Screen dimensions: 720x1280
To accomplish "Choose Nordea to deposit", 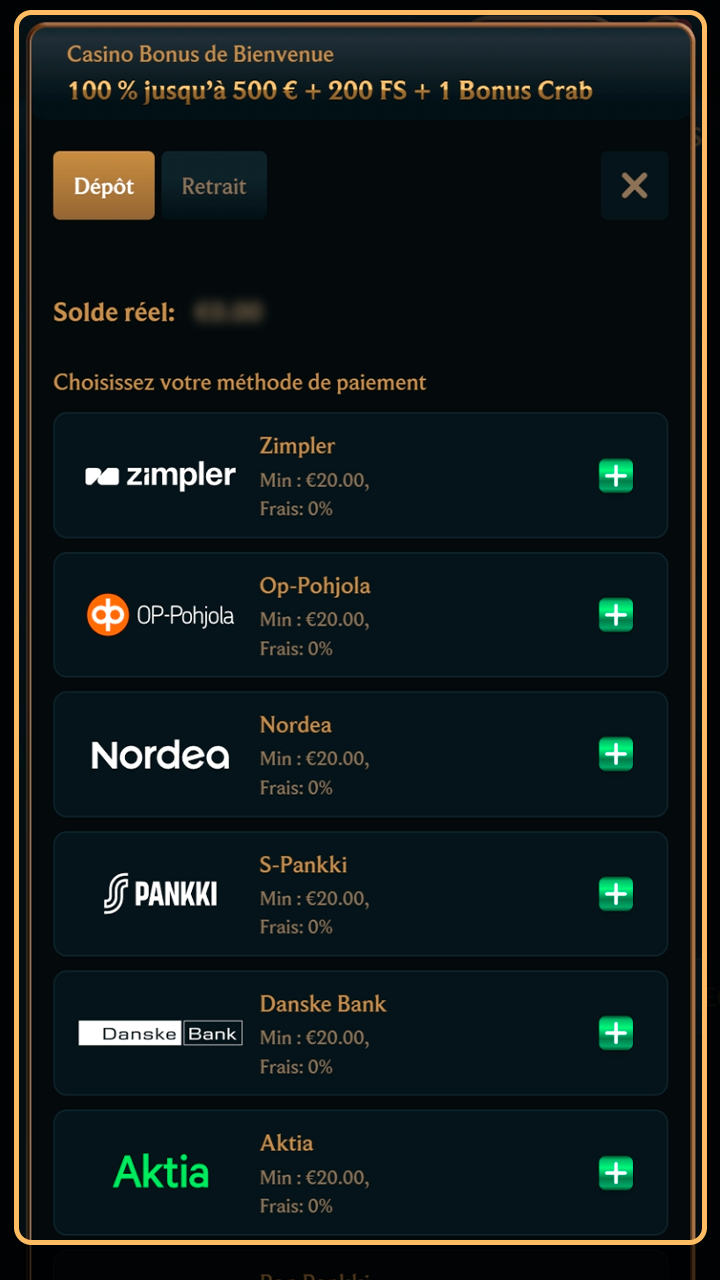I will click(360, 754).
